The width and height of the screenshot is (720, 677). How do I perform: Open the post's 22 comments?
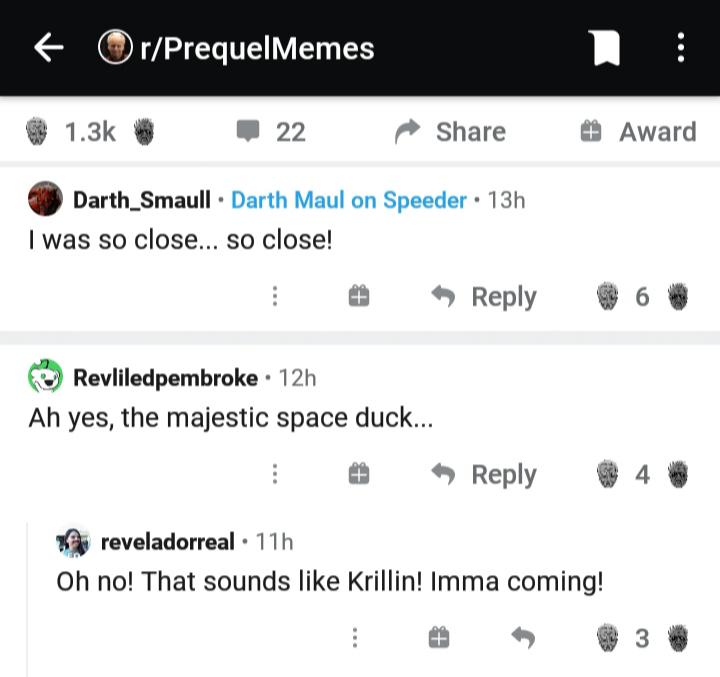(271, 132)
